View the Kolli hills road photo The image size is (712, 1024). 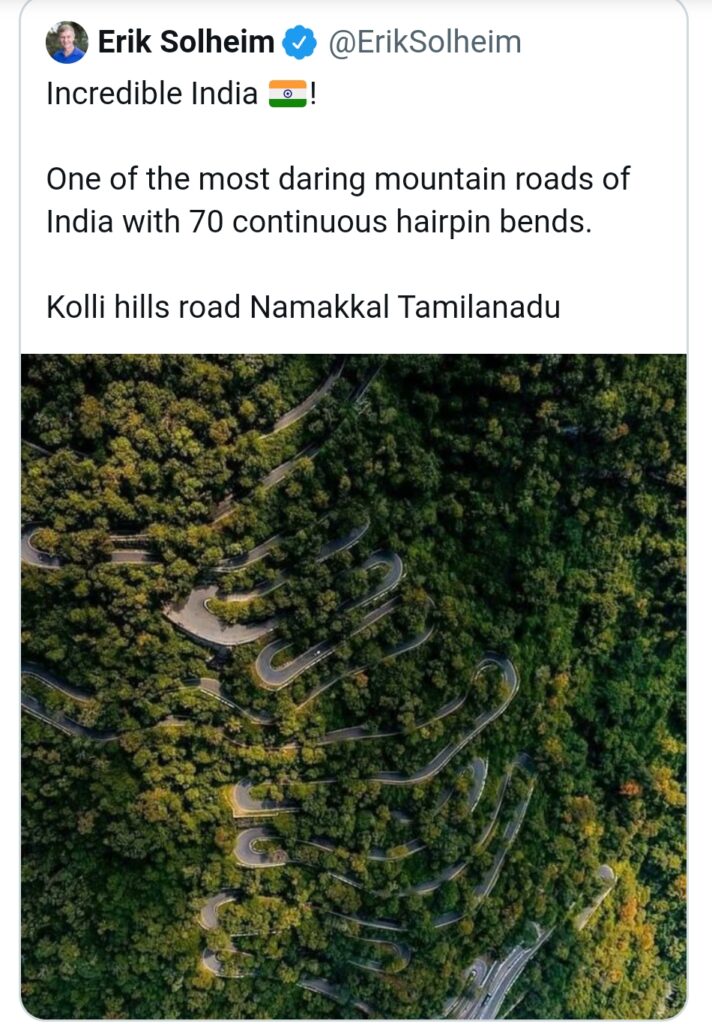point(354,685)
